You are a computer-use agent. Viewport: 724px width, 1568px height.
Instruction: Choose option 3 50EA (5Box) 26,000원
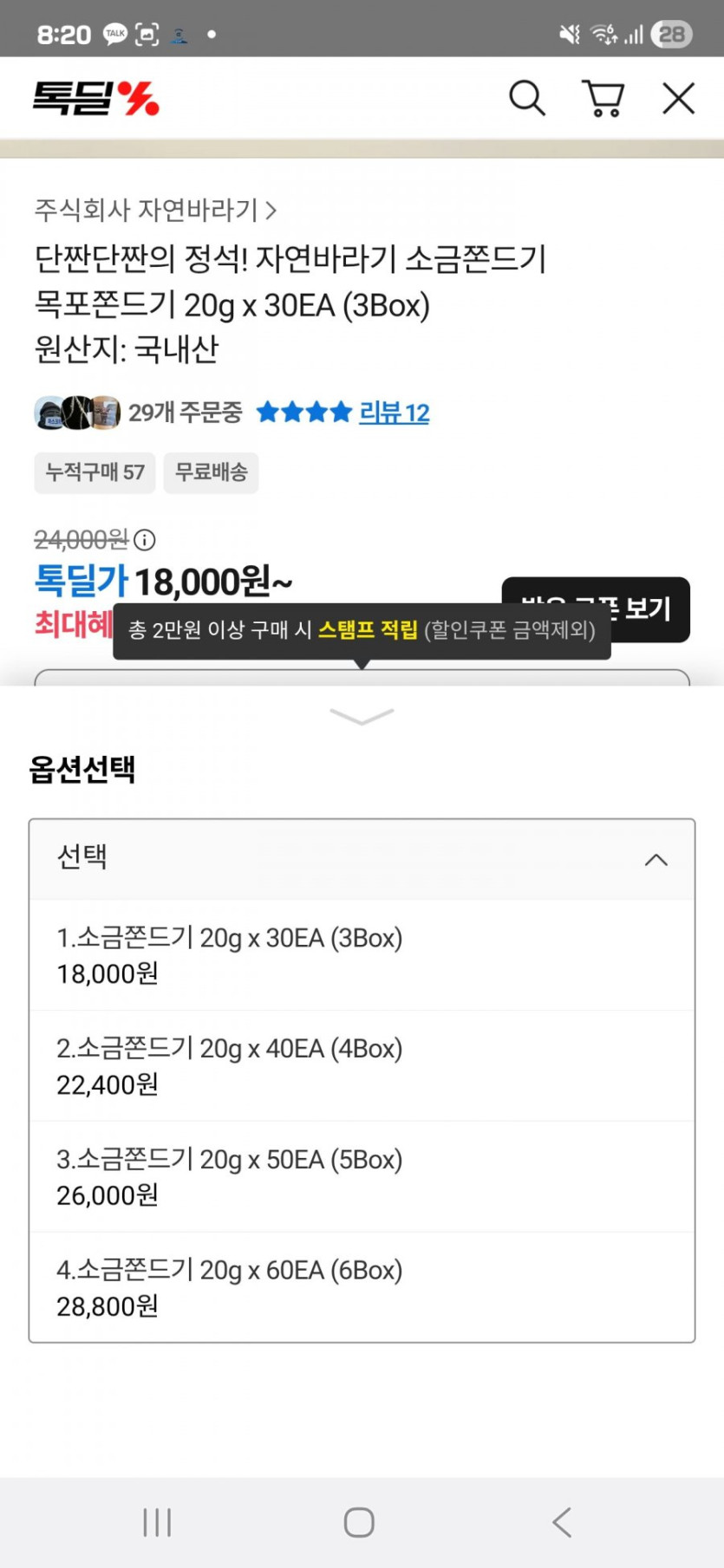[362, 1177]
